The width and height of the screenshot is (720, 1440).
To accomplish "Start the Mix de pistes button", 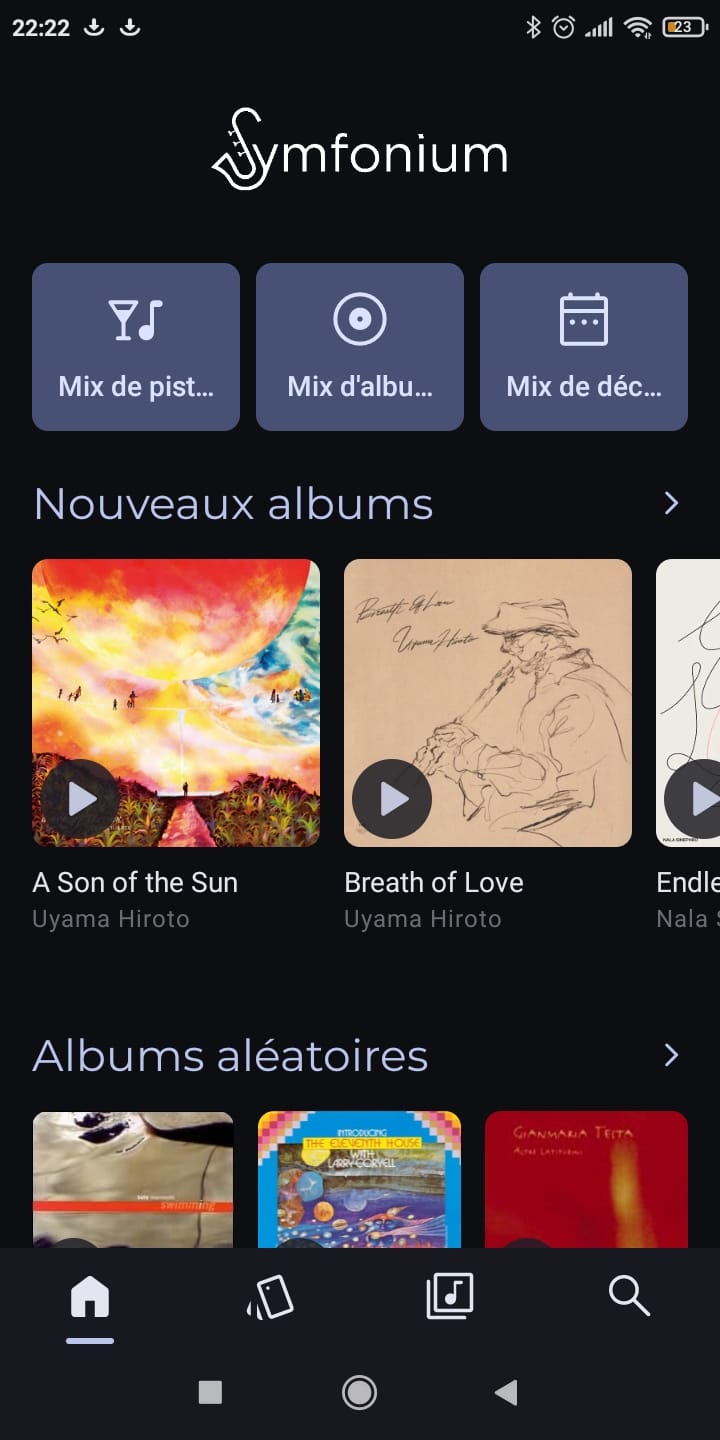I will [136, 347].
